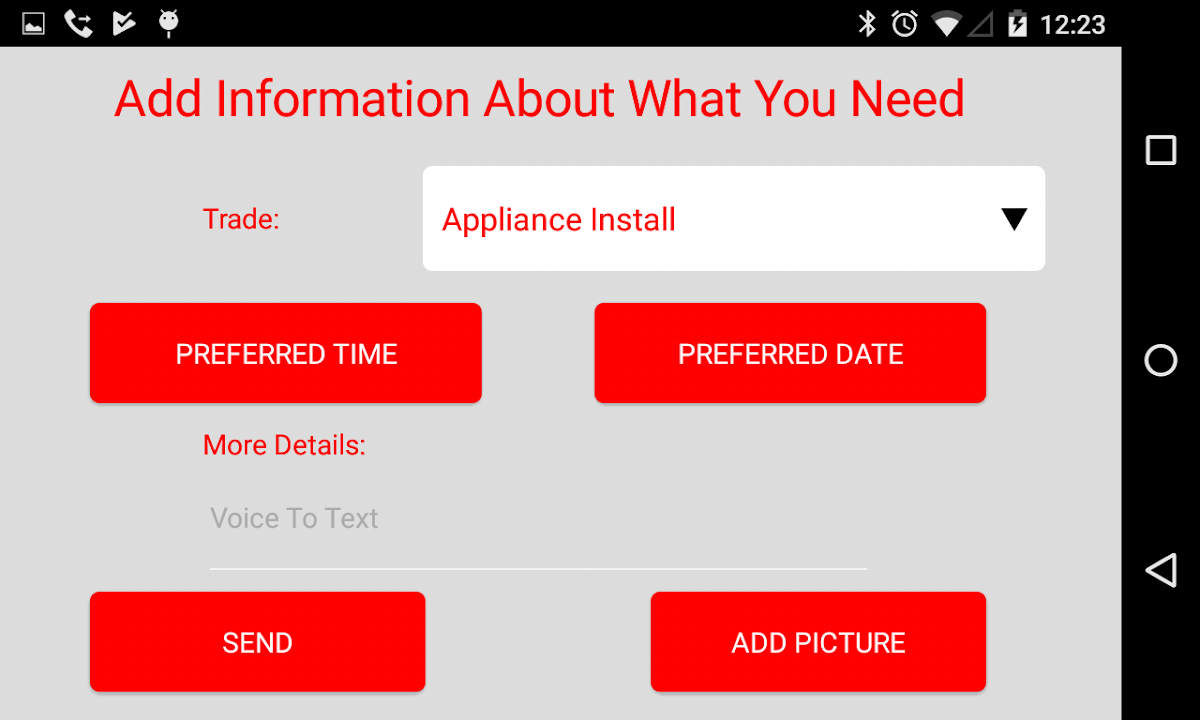Open the Trade dropdown showing Appliance Install

[x=733, y=219]
